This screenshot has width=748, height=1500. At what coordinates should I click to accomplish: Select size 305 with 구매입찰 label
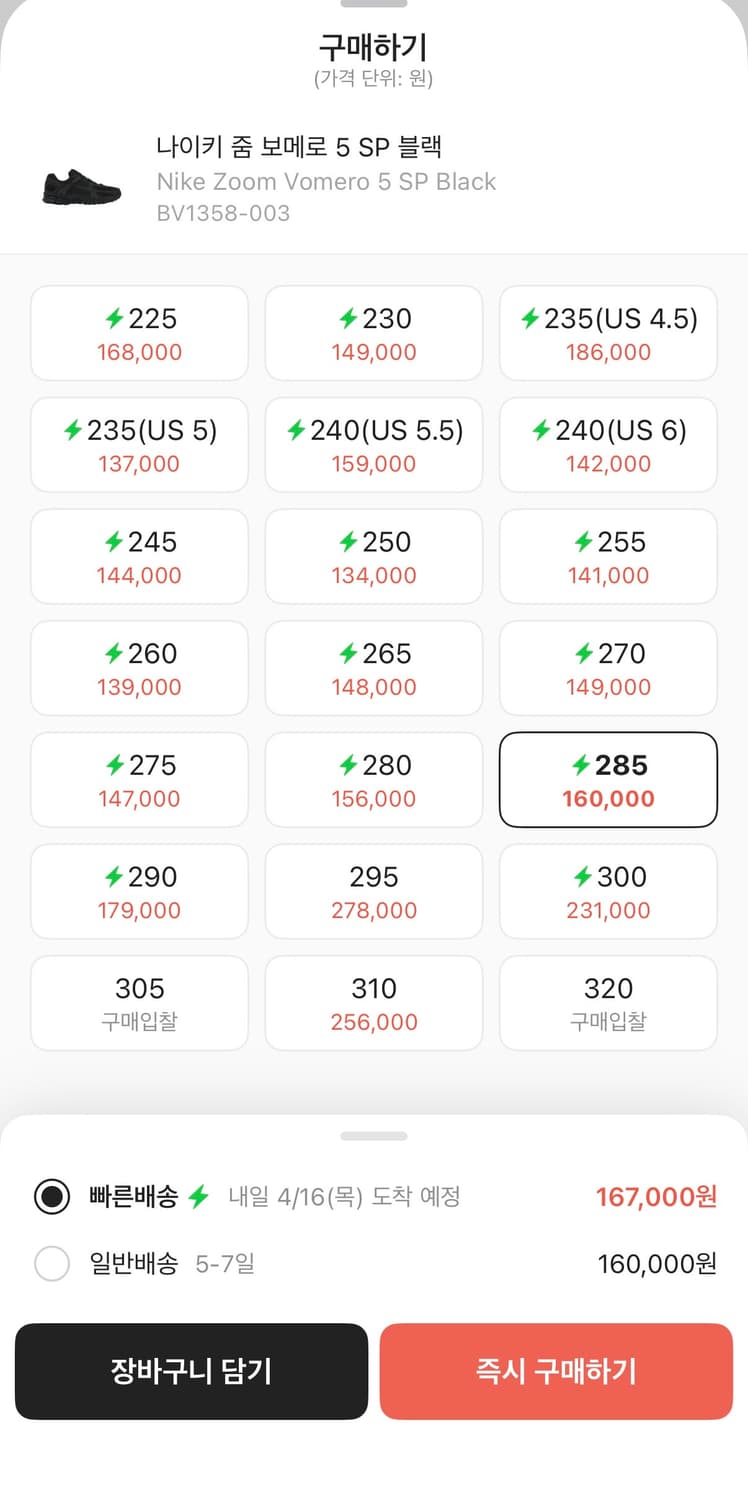click(139, 1003)
